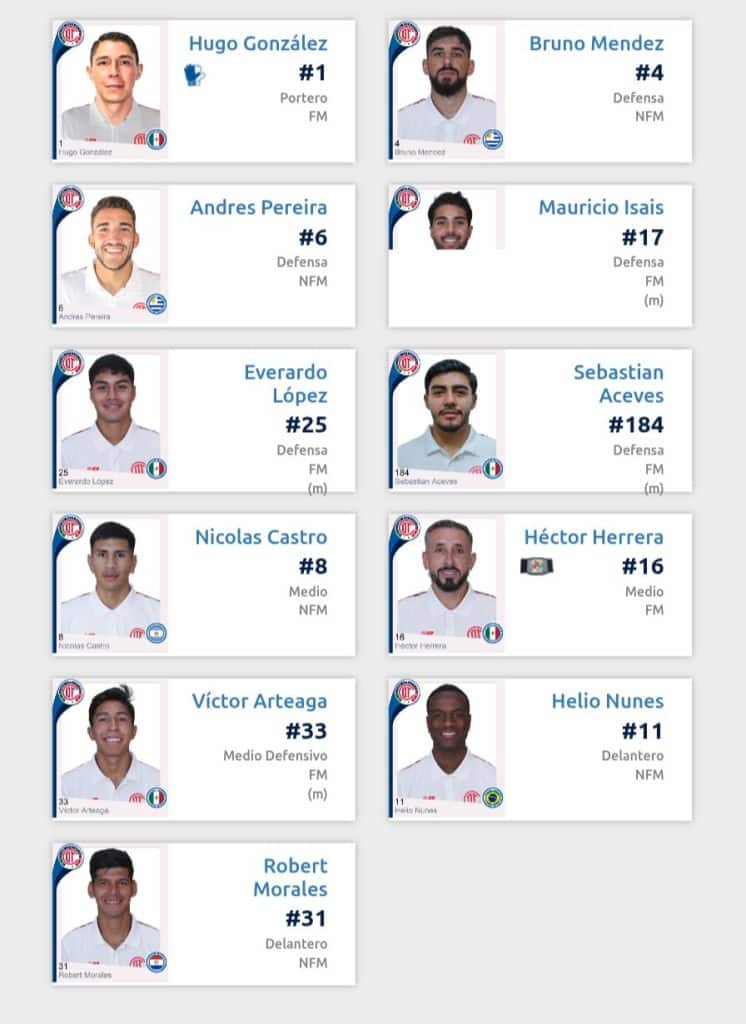
Task: Select Everardo López player card
Action: click(285, 383)
